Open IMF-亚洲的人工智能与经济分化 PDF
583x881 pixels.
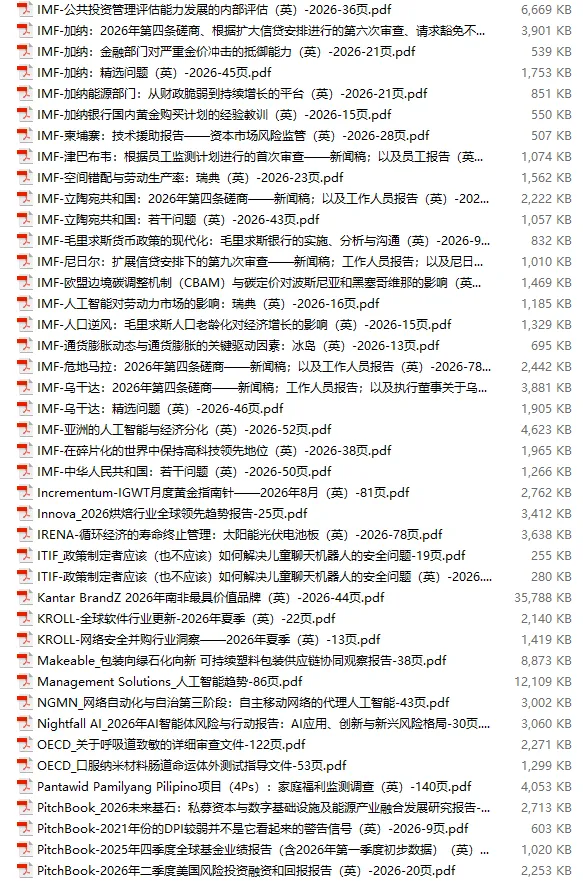[184, 429]
